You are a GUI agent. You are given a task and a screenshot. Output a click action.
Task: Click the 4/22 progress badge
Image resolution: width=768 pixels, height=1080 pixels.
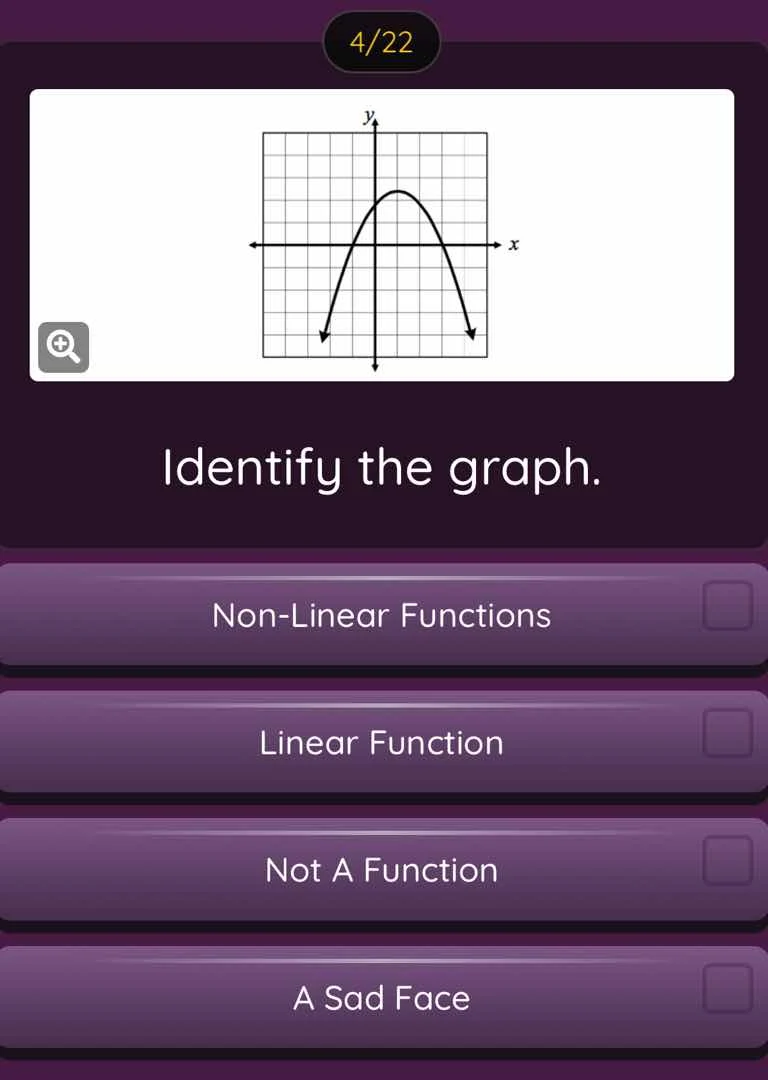coord(383,43)
